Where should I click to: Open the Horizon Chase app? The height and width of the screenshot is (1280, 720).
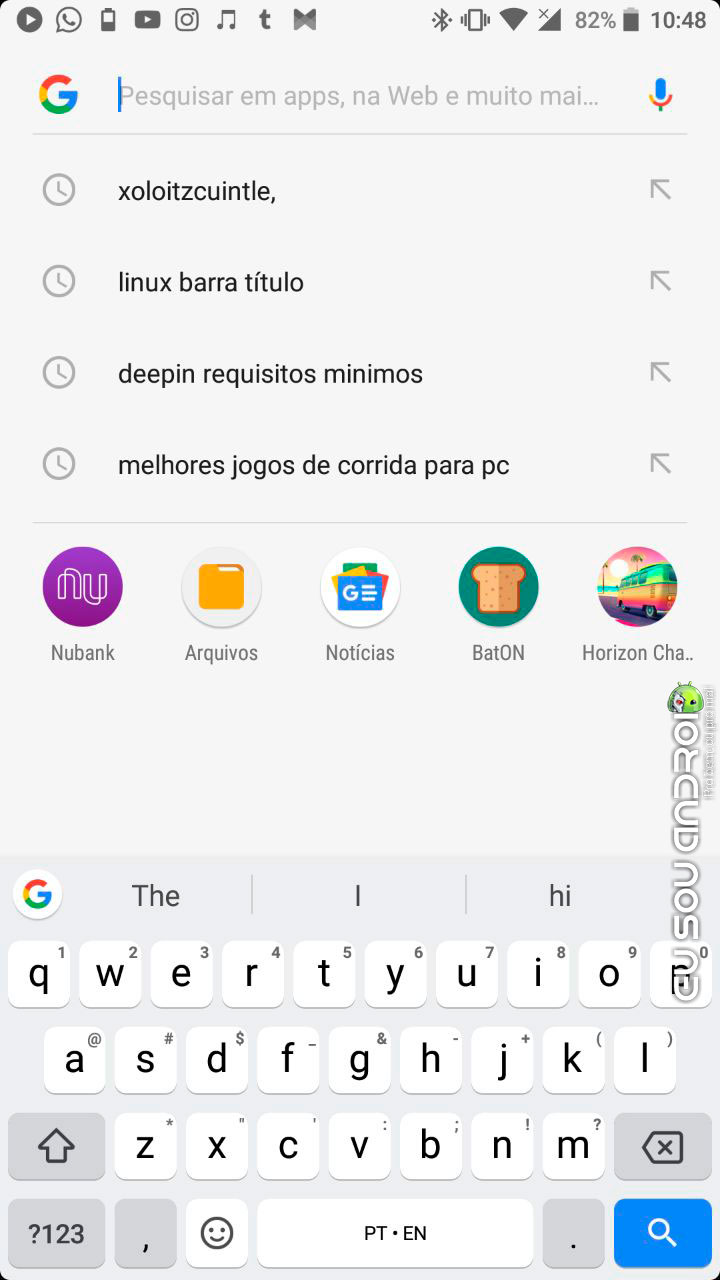pos(637,604)
